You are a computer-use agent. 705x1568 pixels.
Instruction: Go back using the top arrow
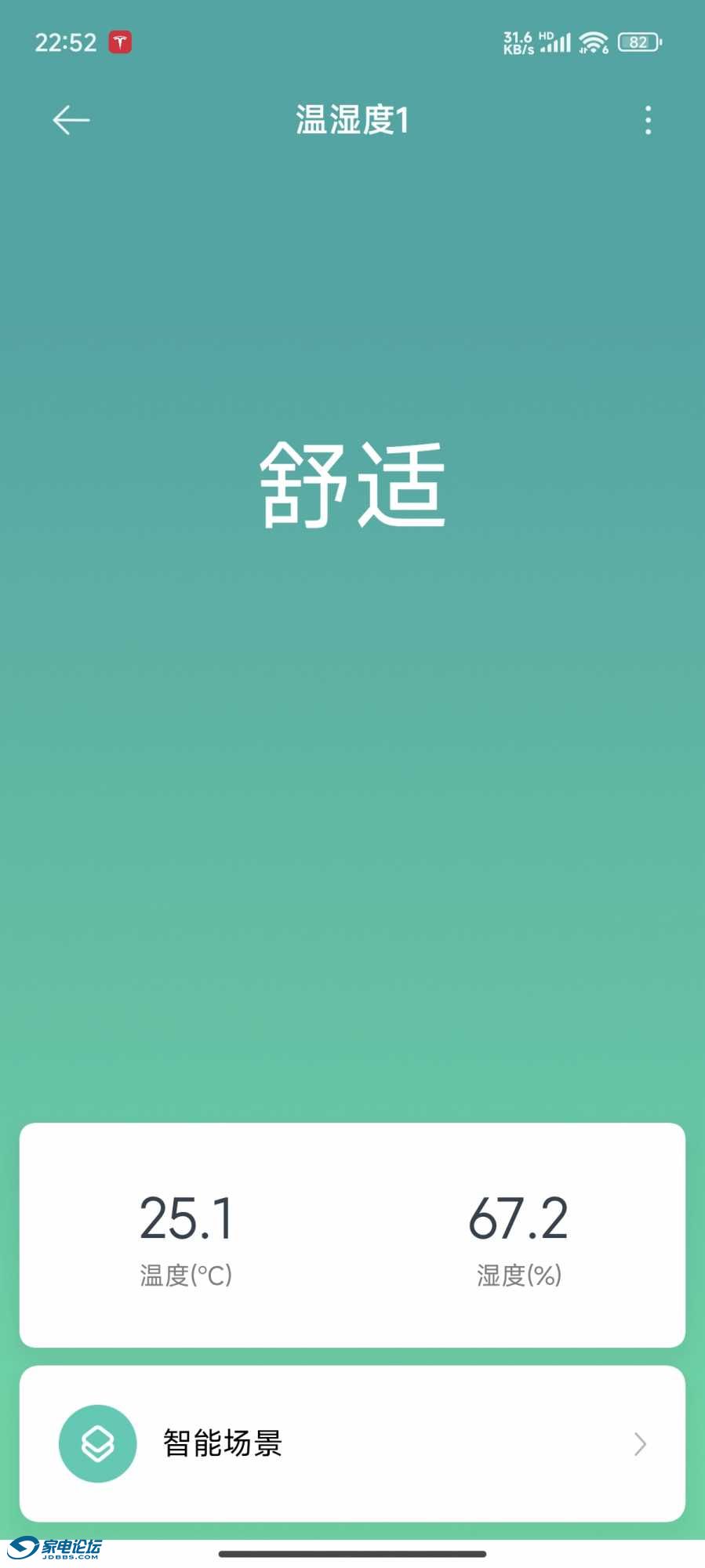tap(71, 121)
